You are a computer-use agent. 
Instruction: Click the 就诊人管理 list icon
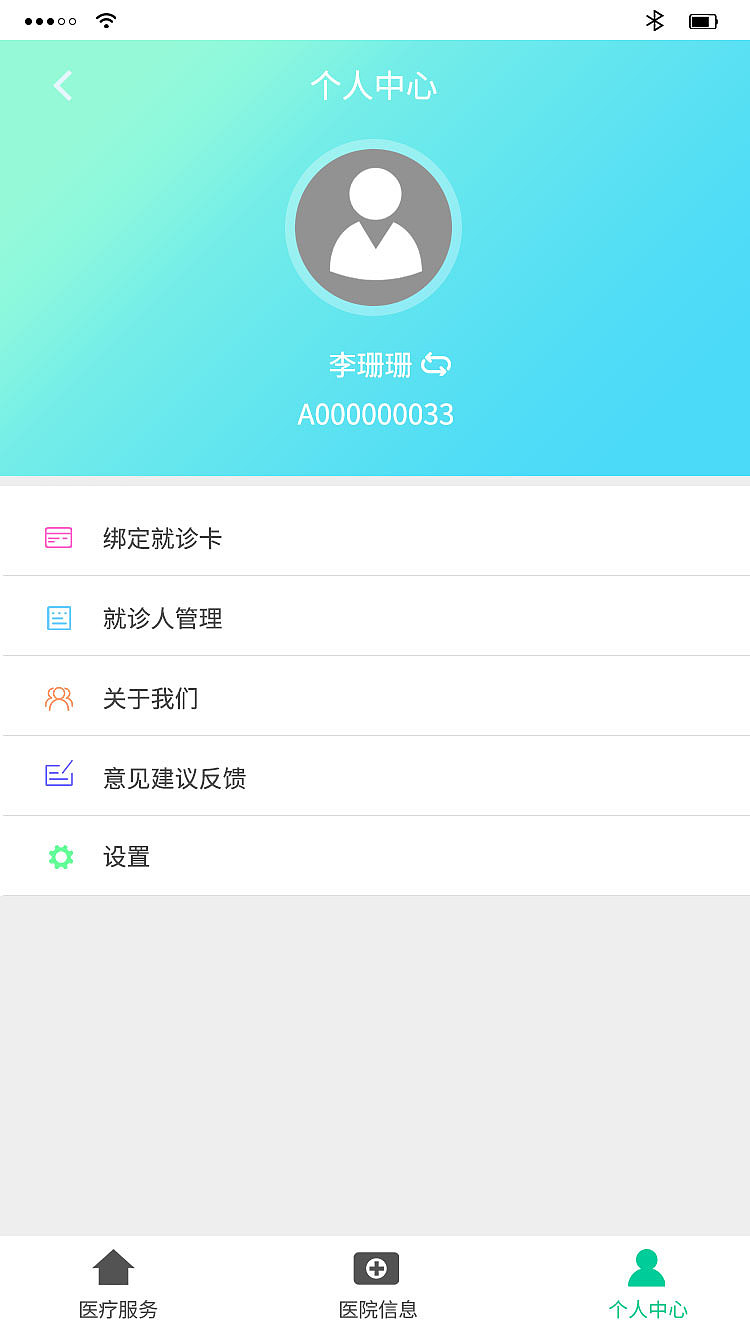coord(61,617)
